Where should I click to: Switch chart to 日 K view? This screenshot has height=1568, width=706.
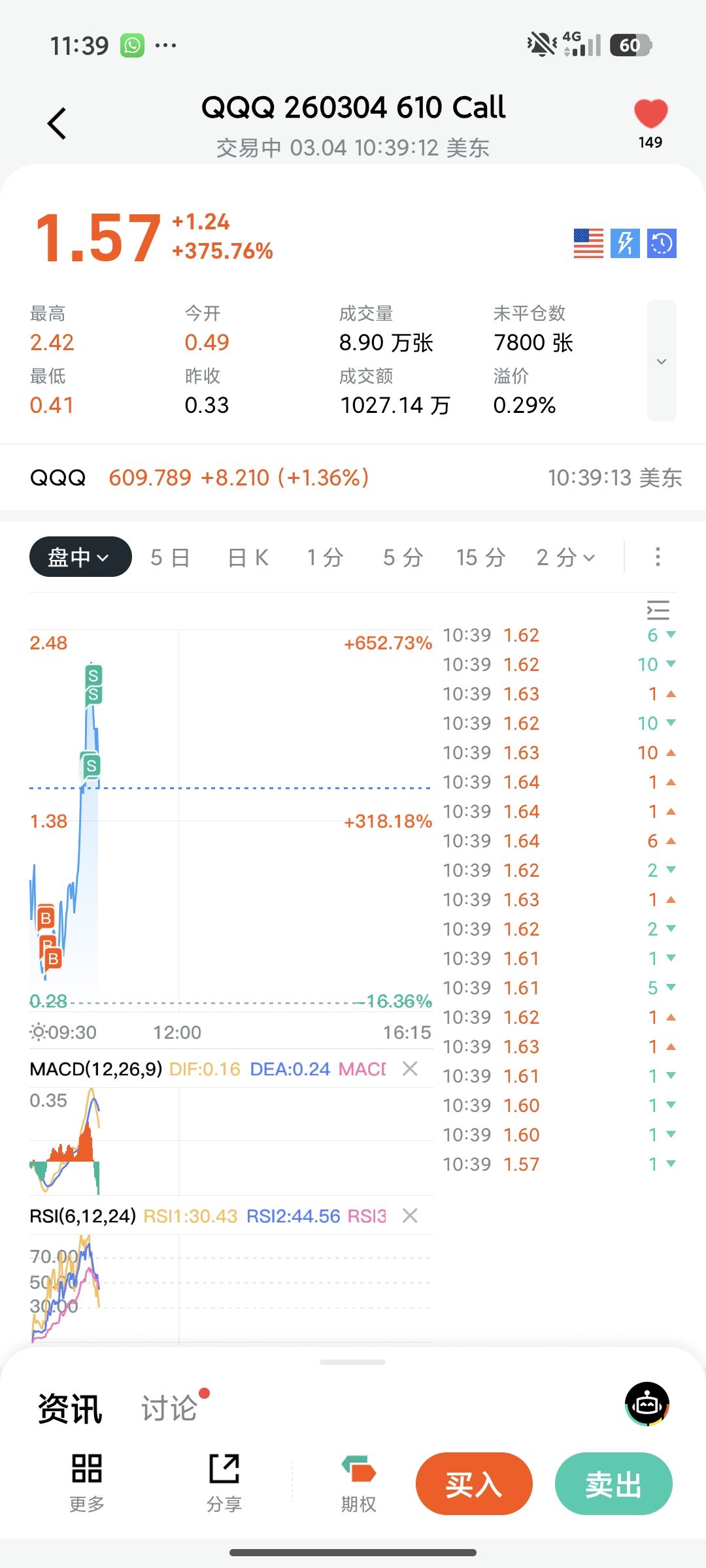coord(248,557)
